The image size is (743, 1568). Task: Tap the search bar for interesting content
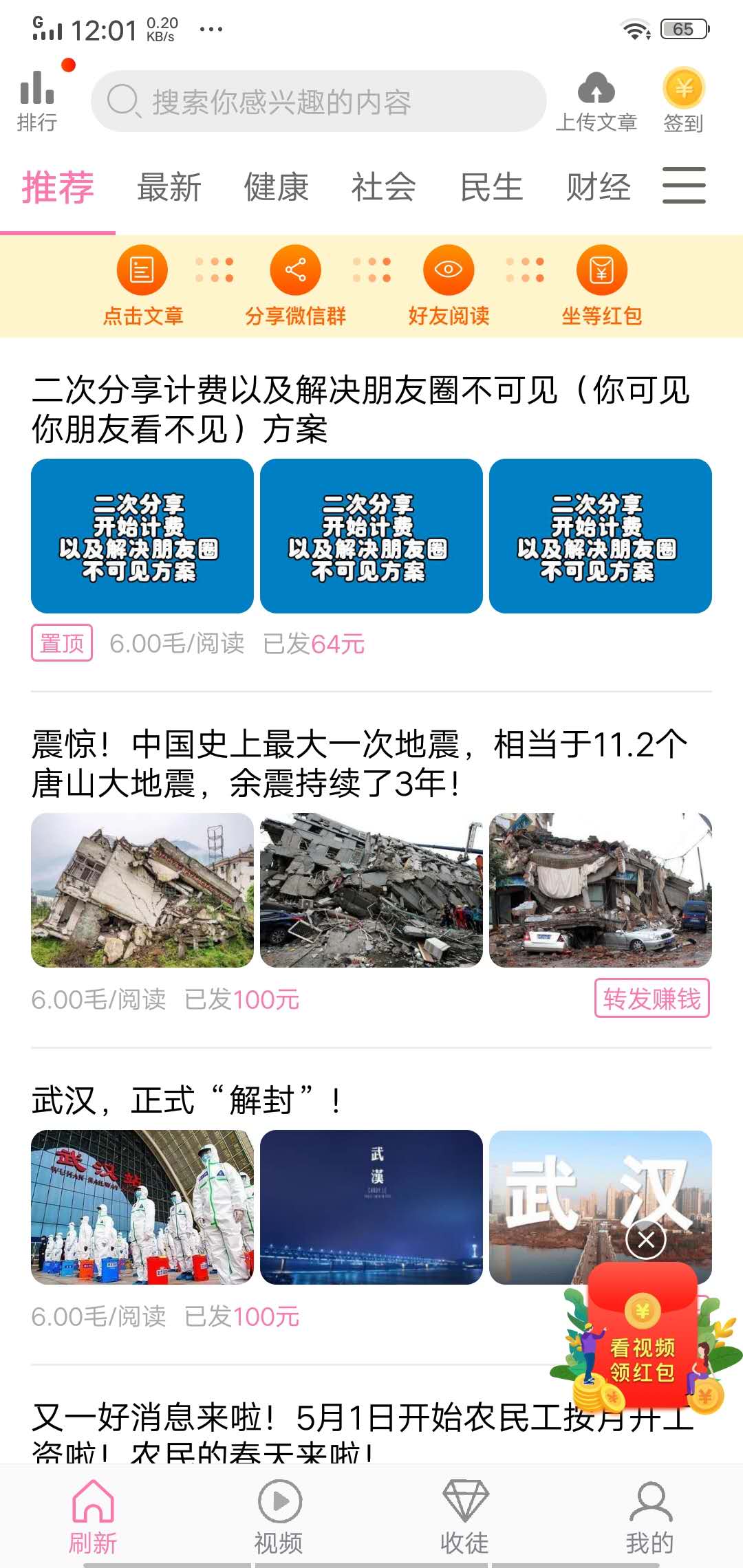point(316,101)
